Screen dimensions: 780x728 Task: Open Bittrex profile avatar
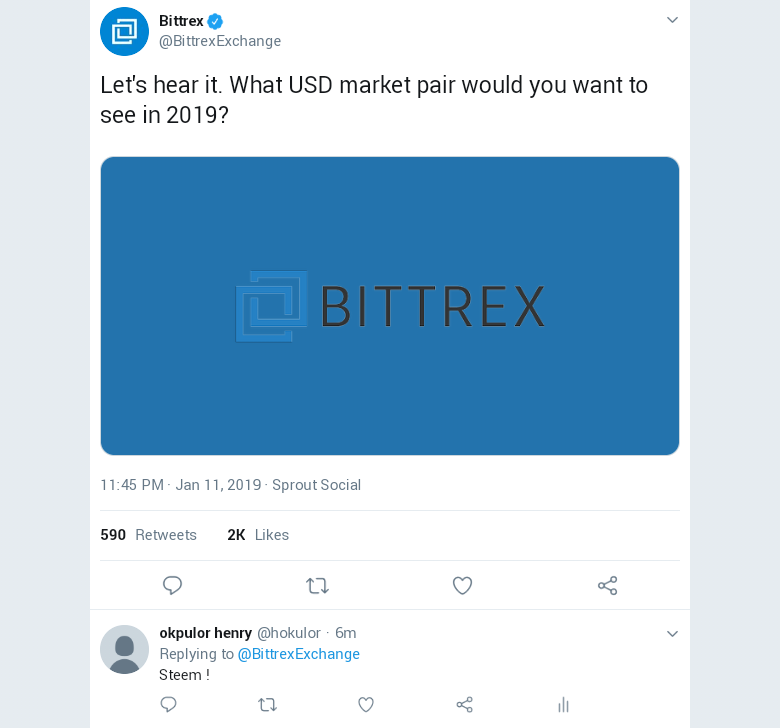tap(124, 31)
